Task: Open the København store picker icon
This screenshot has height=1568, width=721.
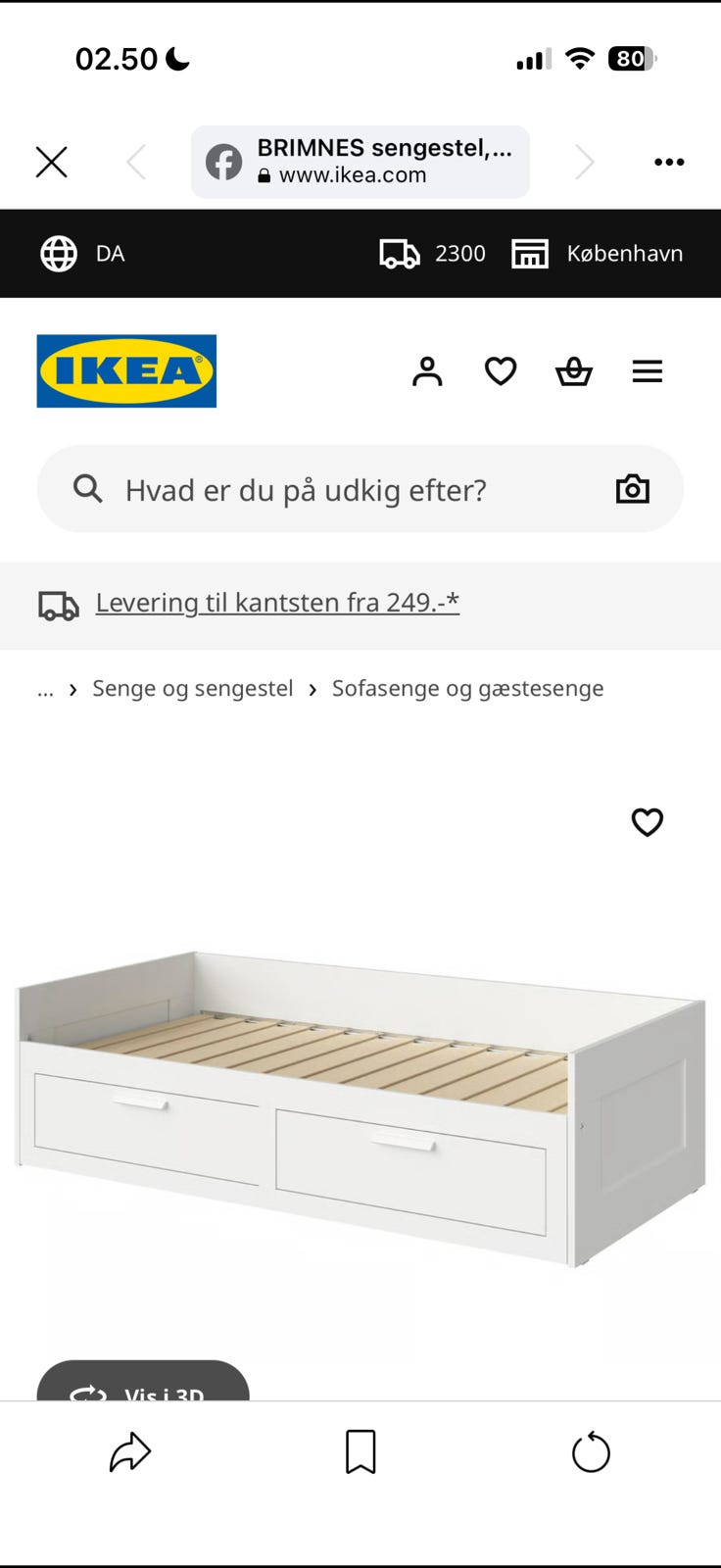Action: click(530, 253)
